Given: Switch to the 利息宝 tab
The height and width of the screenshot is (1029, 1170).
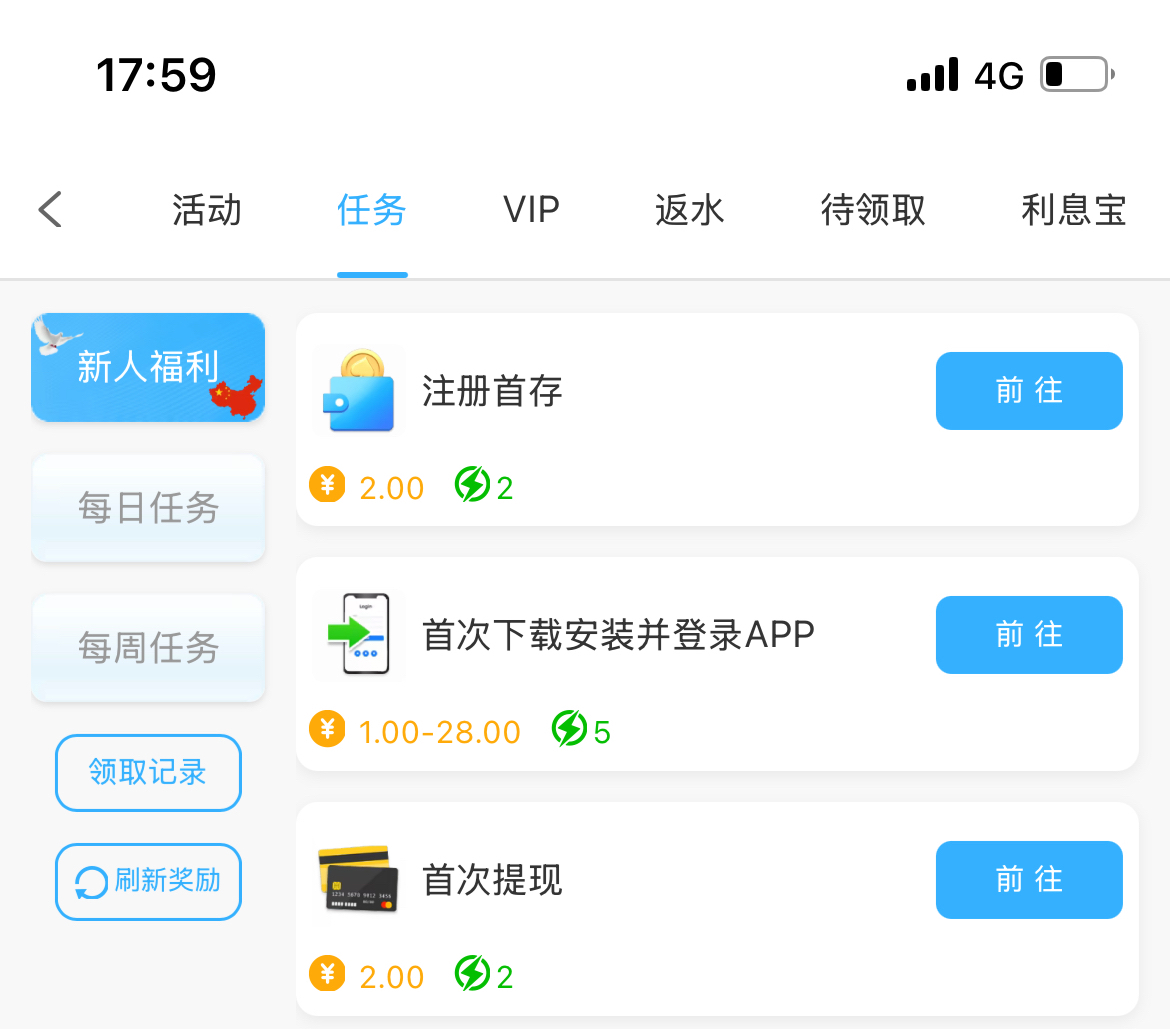Looking at the screenshot, I should click(x=1074, y=210).
